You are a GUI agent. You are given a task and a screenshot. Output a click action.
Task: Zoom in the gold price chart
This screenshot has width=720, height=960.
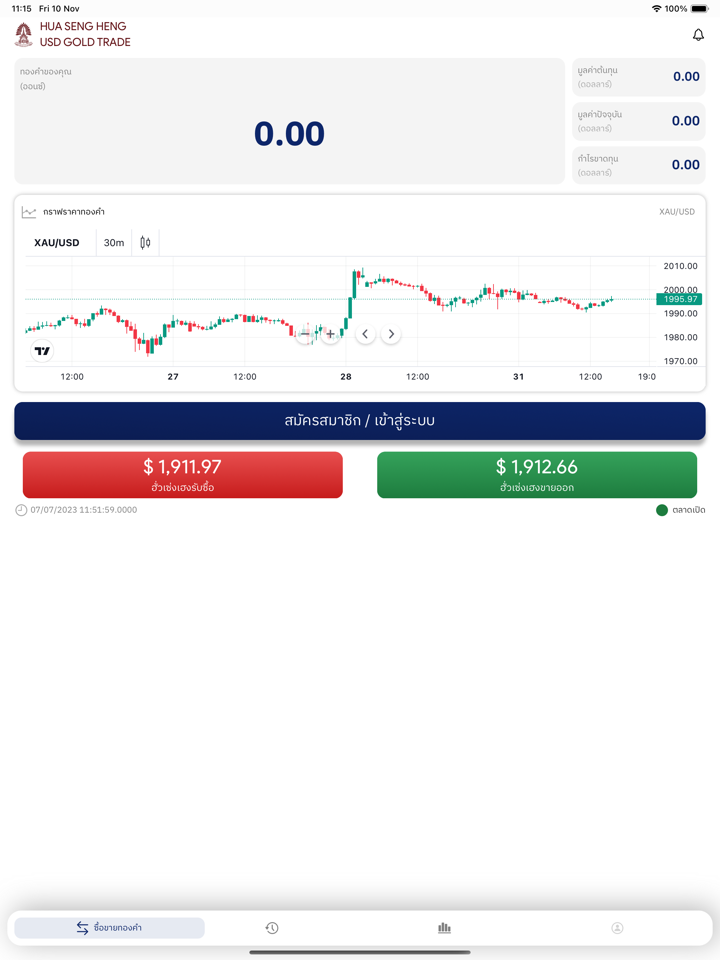click(330, 334)
